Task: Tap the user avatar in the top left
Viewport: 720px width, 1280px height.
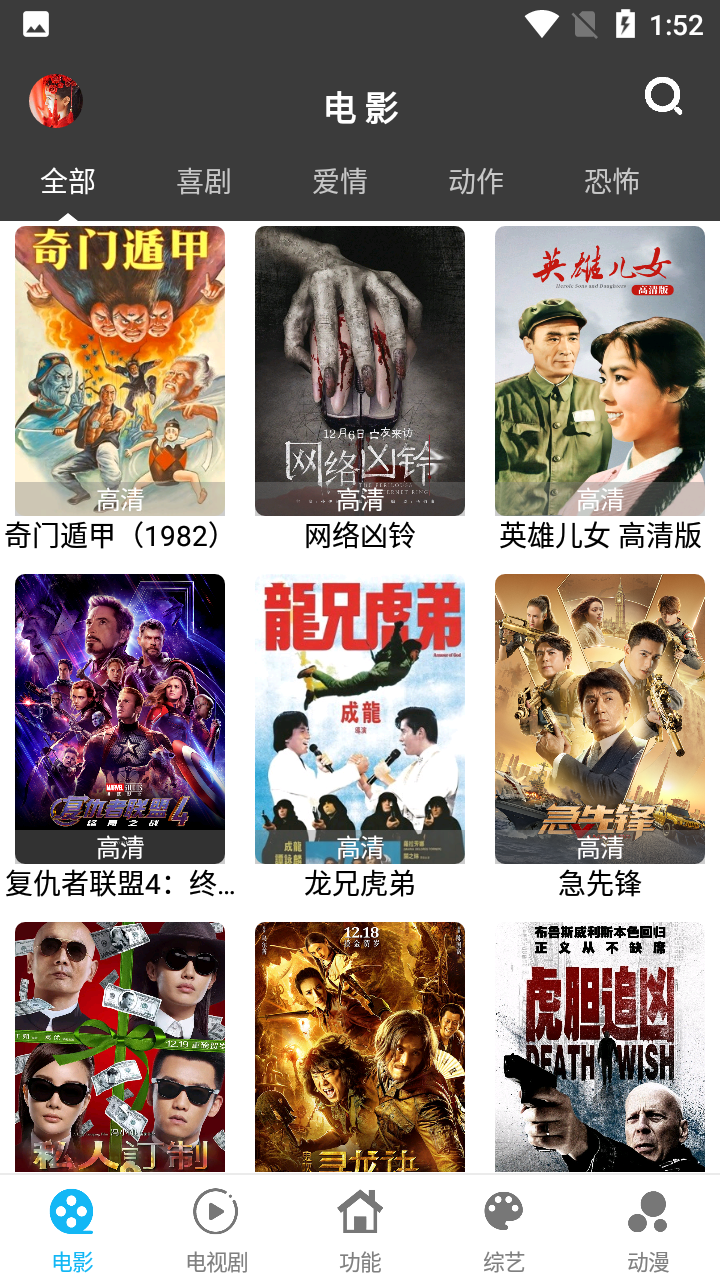Action: (x=56, y=100)
